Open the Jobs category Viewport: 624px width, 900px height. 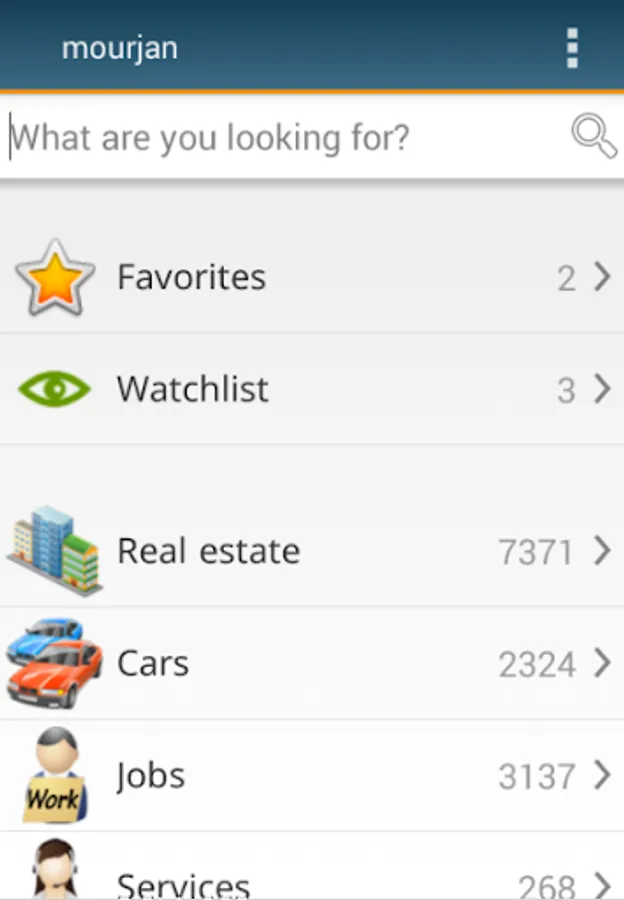[312, 775]
